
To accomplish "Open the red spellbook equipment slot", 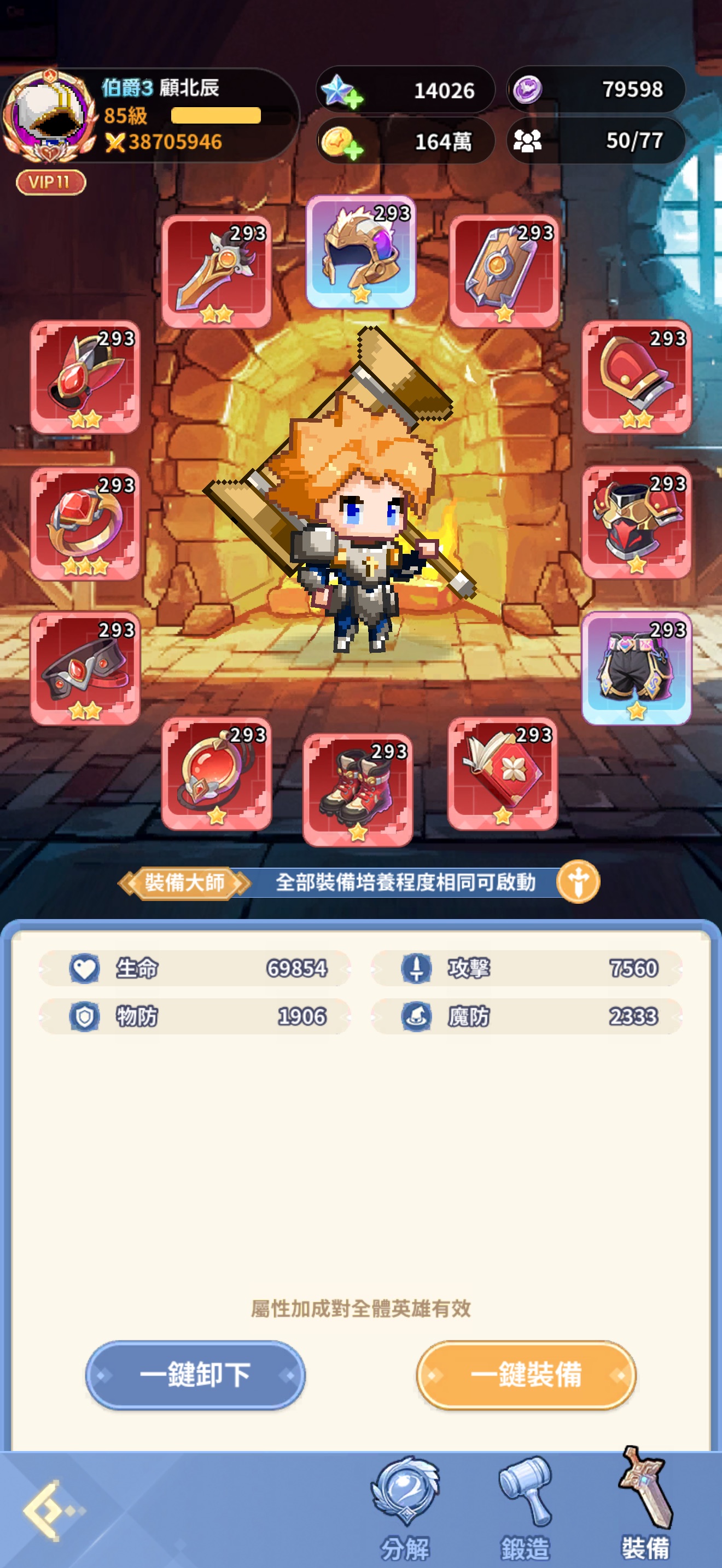I will pyautogui.click(x=502, y=773).
